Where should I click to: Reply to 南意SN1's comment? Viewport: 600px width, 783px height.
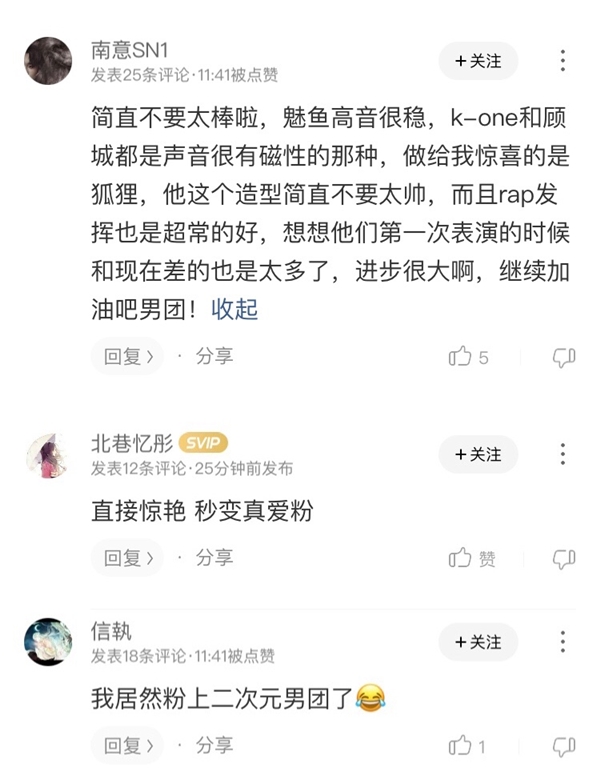pyautogui.click(x=127, y=356)
